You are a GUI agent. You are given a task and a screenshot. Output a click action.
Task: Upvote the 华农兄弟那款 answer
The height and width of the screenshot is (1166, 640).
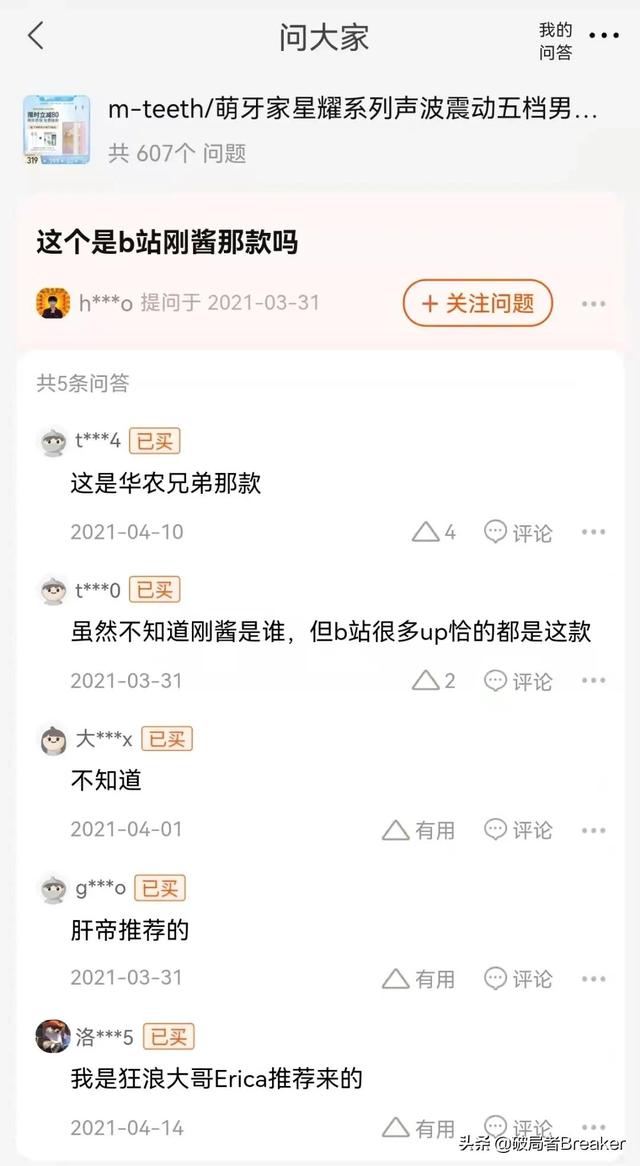[434, 532]
